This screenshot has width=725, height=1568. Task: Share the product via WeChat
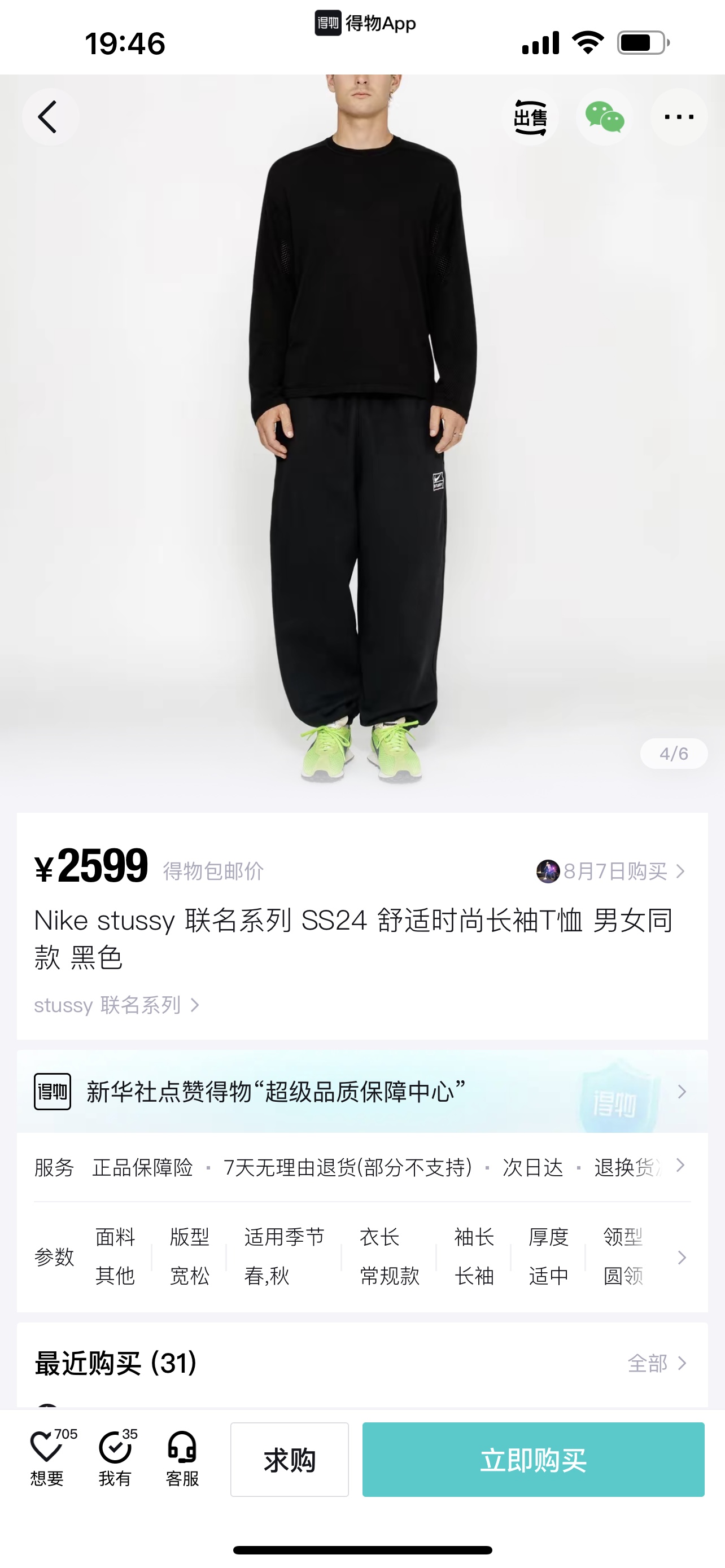click(605, 117)
